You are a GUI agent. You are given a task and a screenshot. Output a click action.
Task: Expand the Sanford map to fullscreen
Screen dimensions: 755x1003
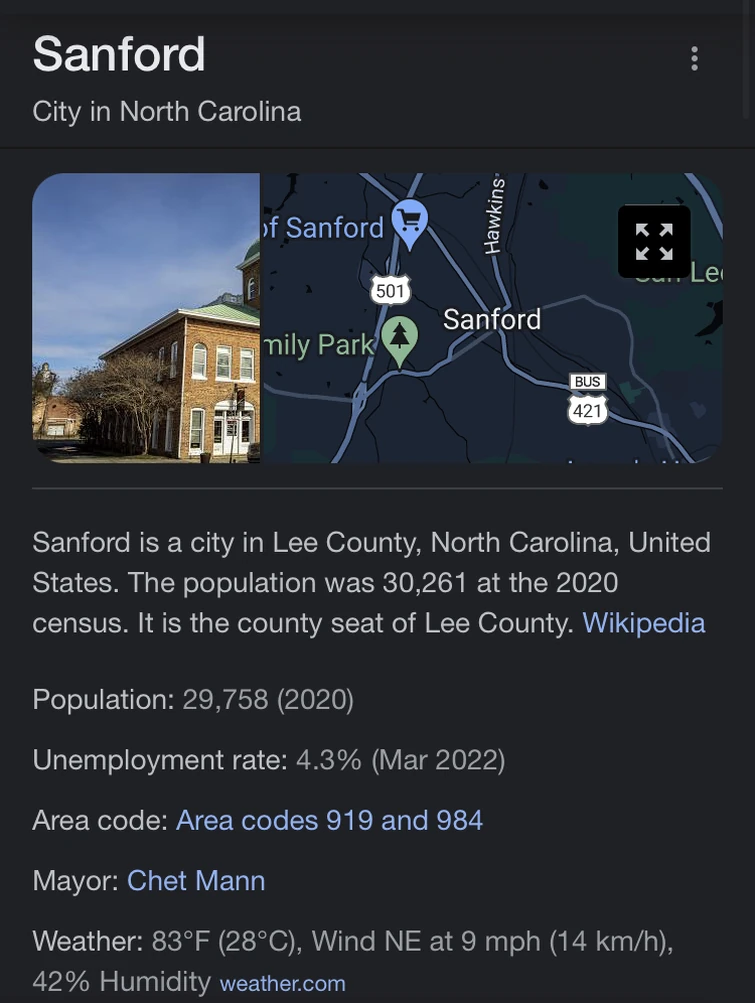click(x=654, y=242)
